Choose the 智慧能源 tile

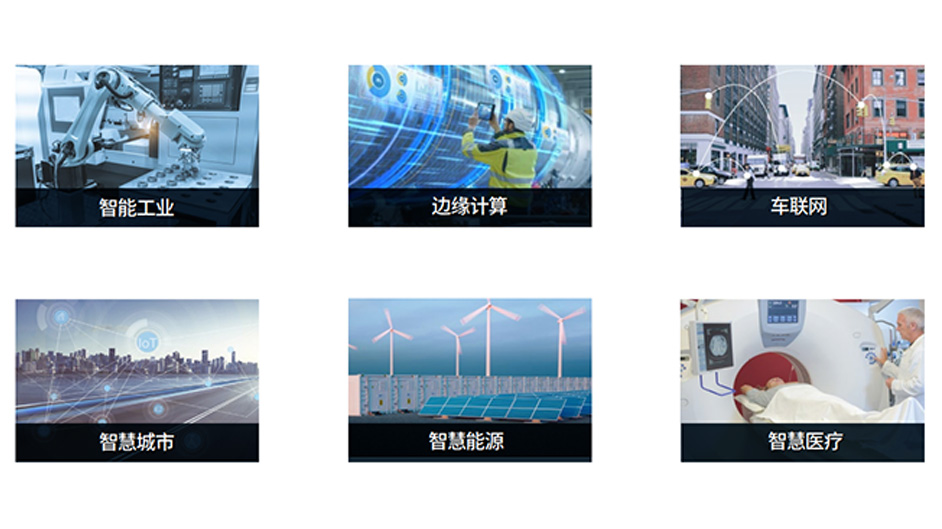pyautogui.click(x=469, y=380)
